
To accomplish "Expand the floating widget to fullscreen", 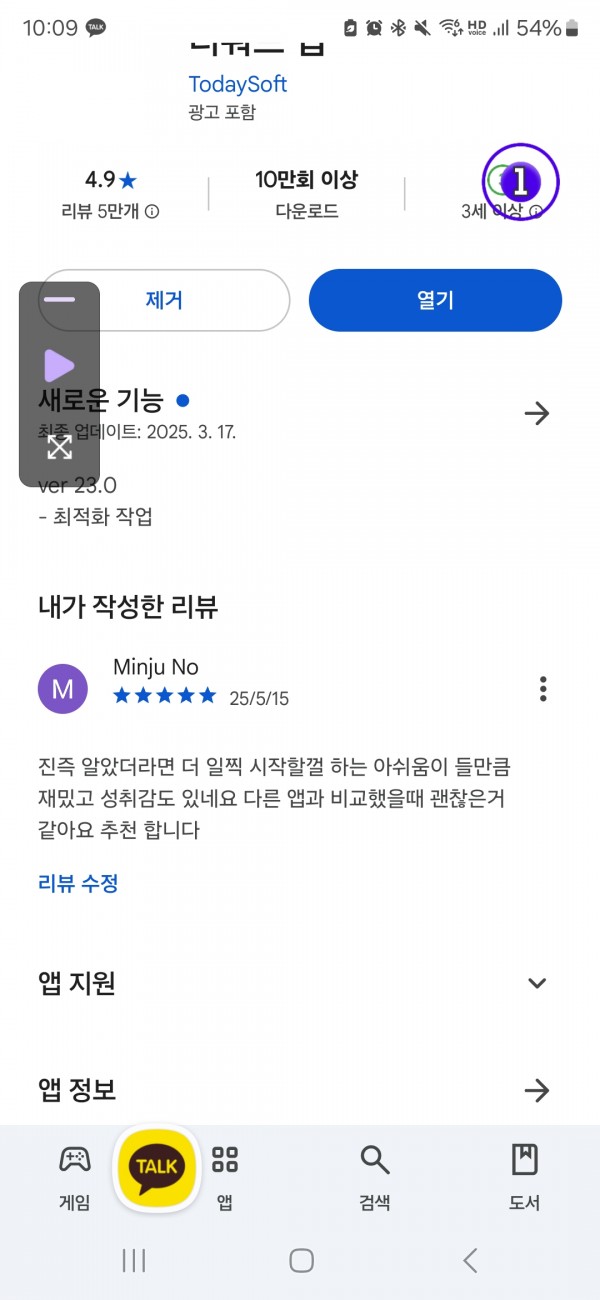I will click(x=59, y=447).
